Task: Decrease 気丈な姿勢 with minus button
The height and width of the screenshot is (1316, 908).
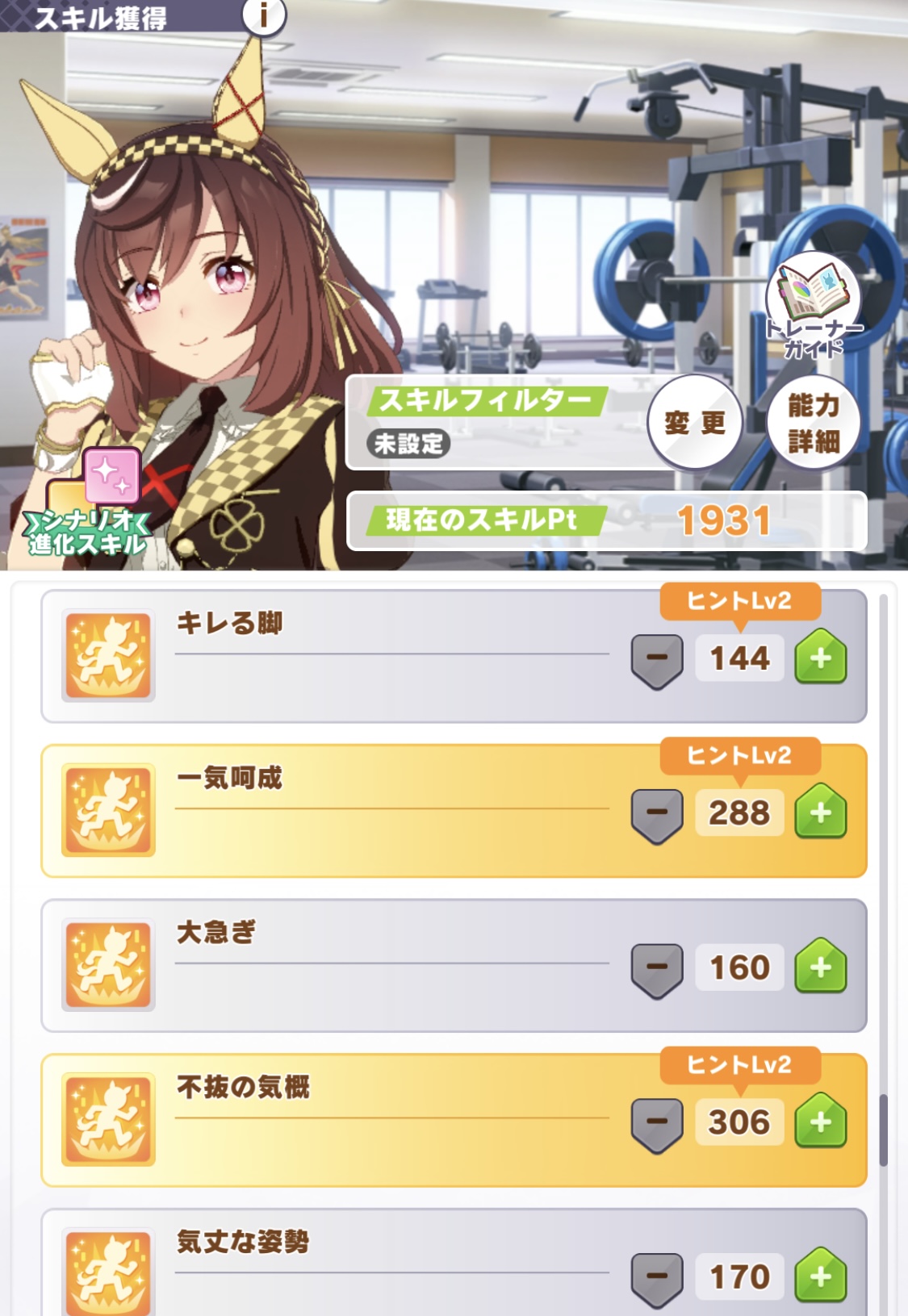Action: (657, 1276)
